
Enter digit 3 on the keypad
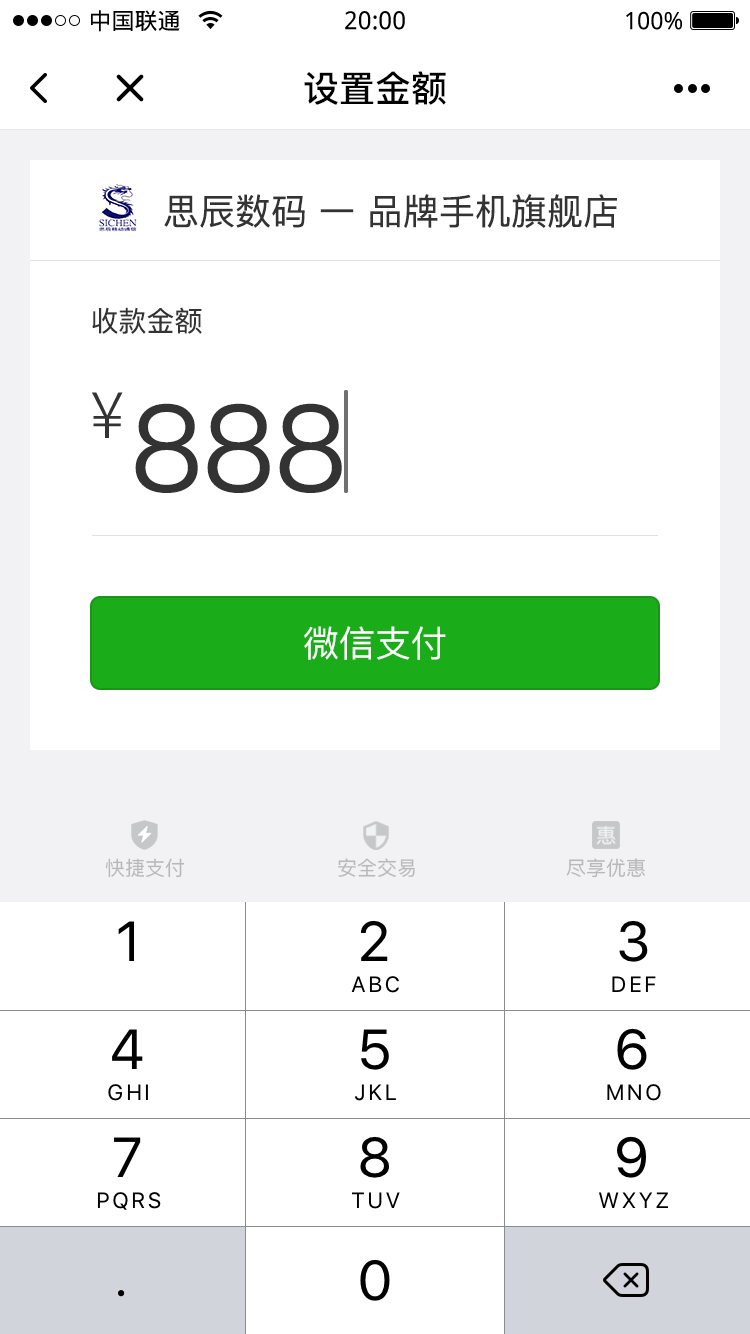click(632, 955)
